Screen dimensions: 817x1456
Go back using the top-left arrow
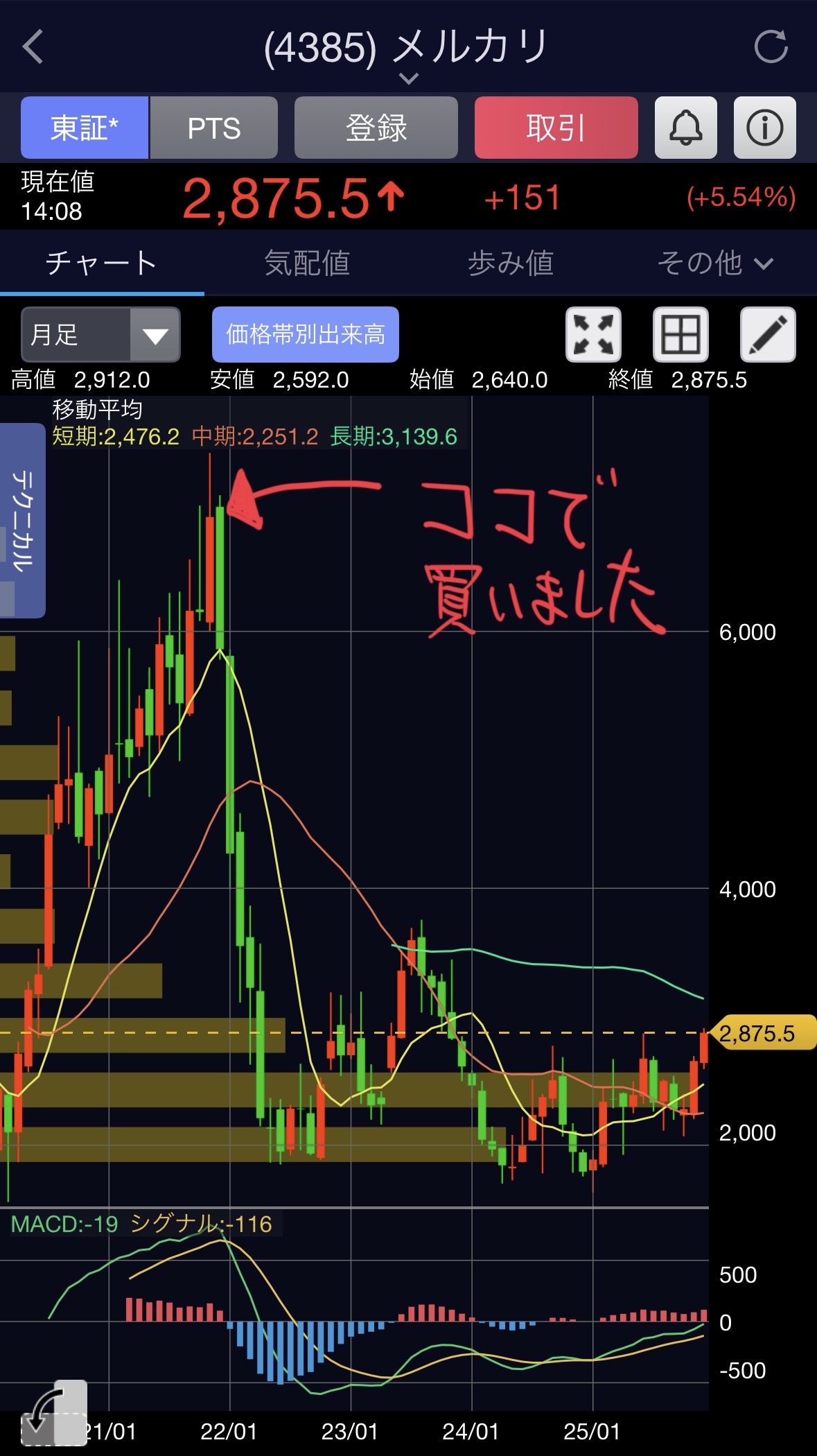33,47
